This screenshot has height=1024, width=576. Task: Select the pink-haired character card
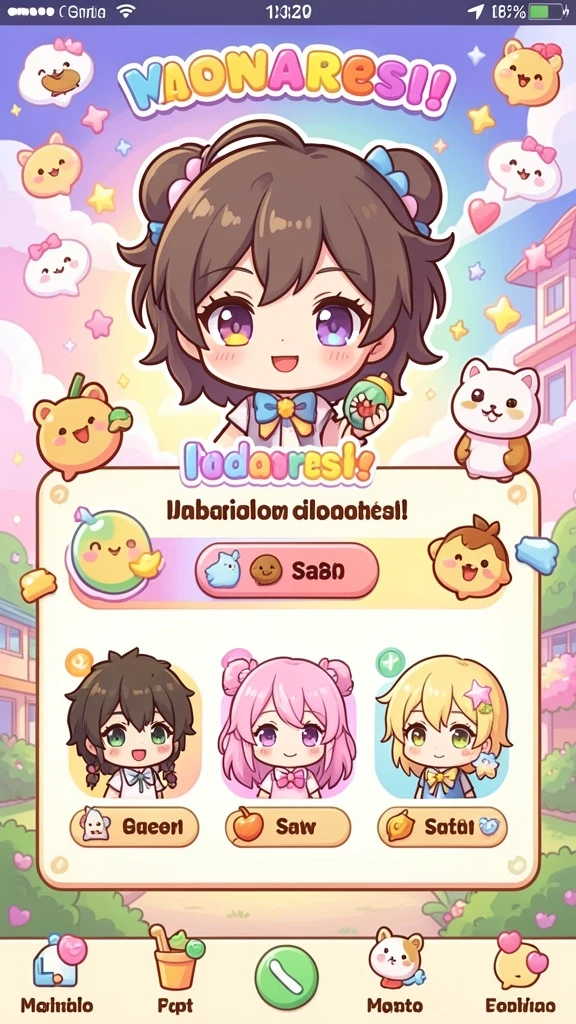(288, 726)
